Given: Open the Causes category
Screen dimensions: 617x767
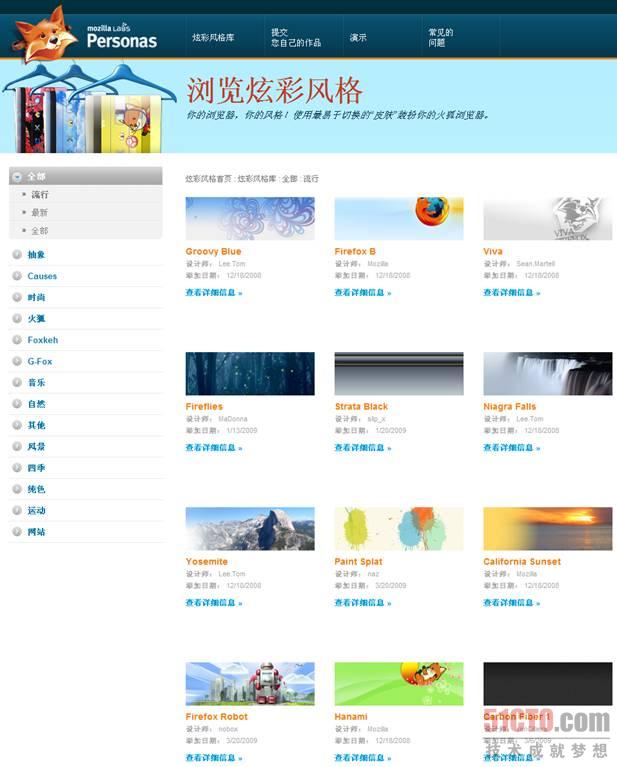Looking at the screenshot, I should tap(42, 276).
